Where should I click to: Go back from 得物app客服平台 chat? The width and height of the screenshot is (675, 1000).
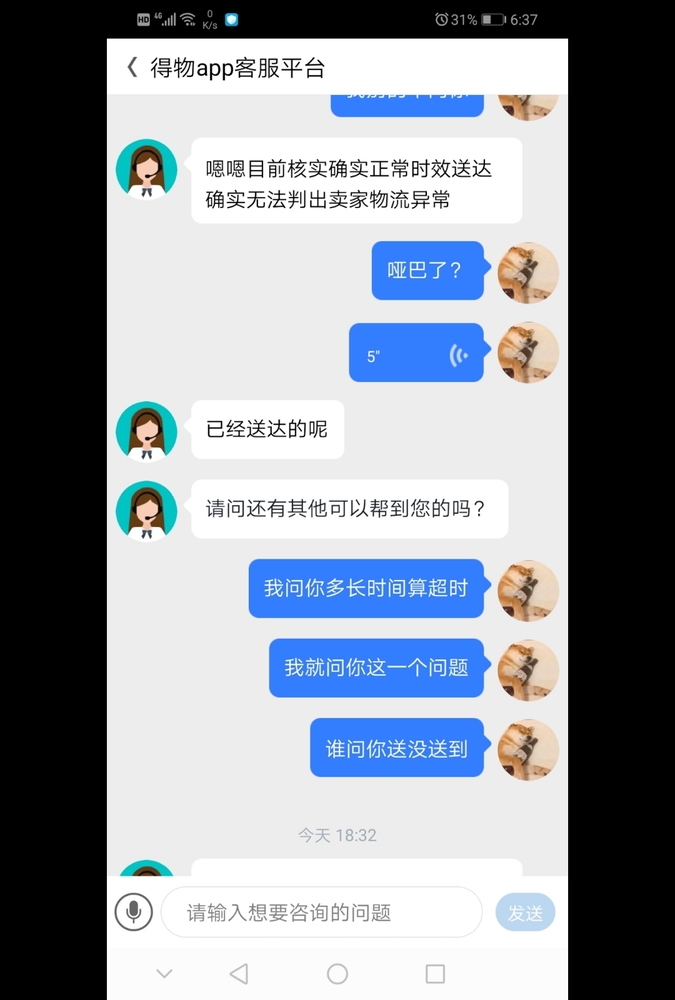[131, 67]
